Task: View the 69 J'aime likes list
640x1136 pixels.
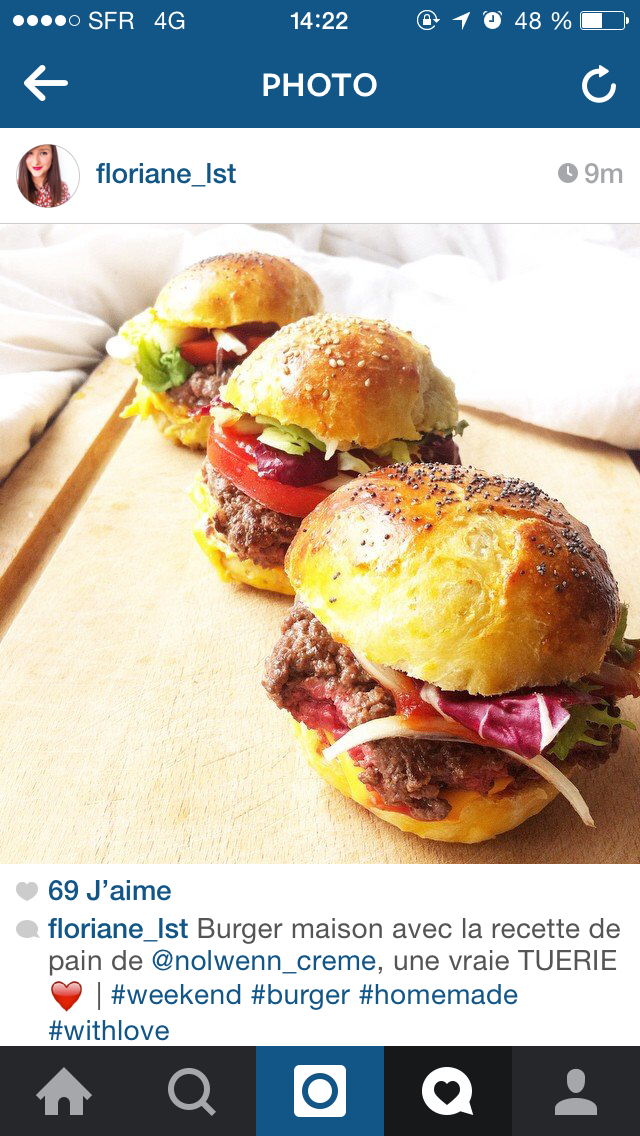Action: (109, 891)
